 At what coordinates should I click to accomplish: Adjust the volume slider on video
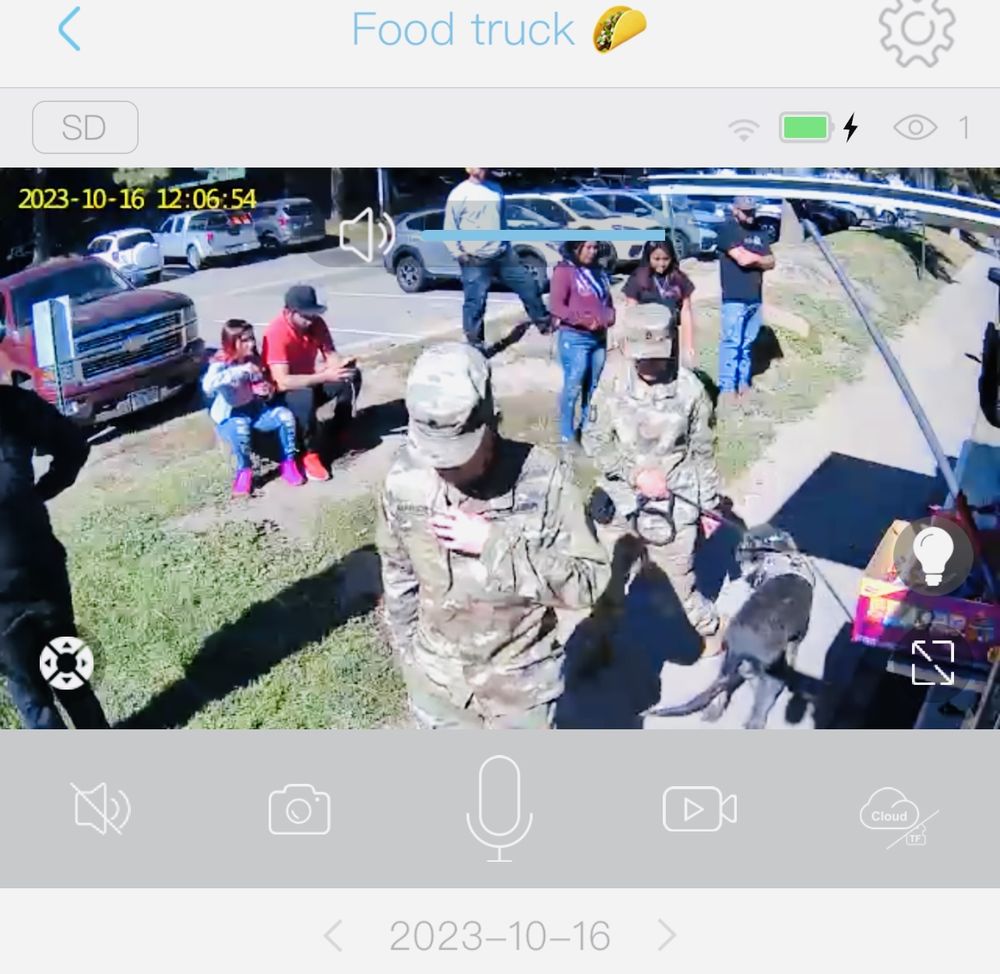click(x=542, y=236)
